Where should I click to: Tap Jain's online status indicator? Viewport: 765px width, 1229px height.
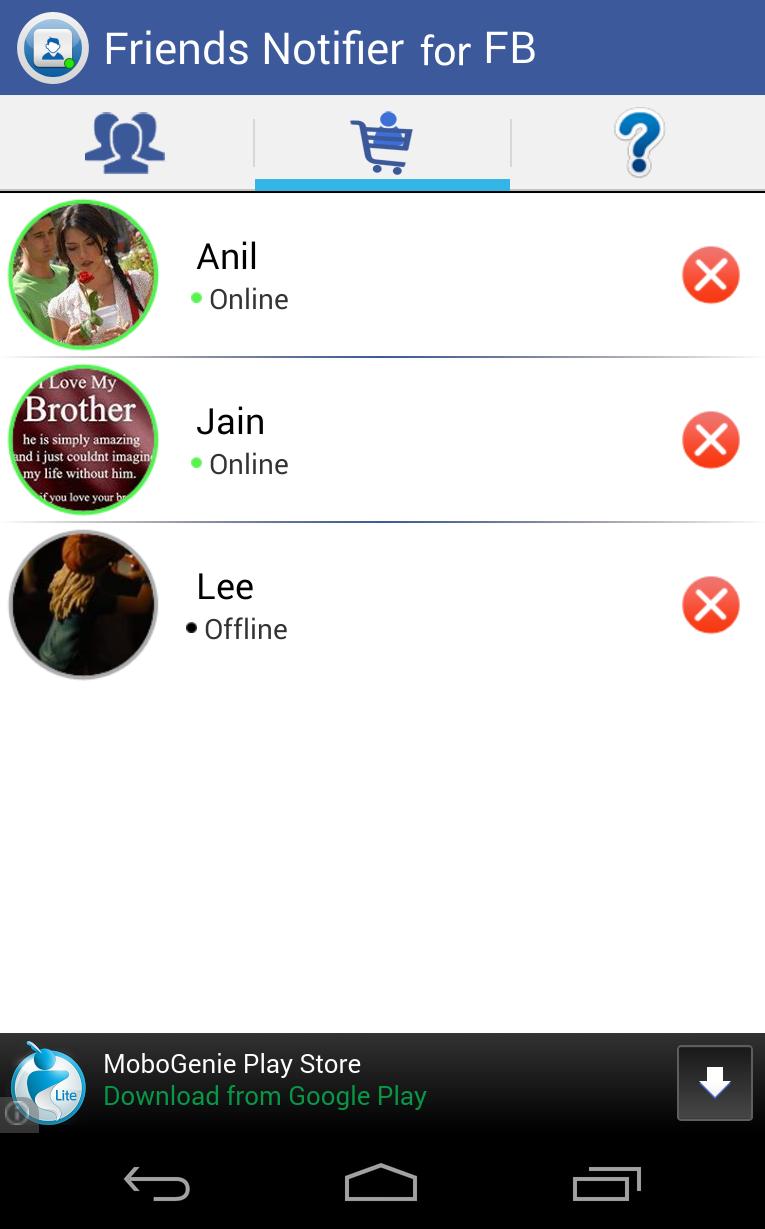coord(196,464)
